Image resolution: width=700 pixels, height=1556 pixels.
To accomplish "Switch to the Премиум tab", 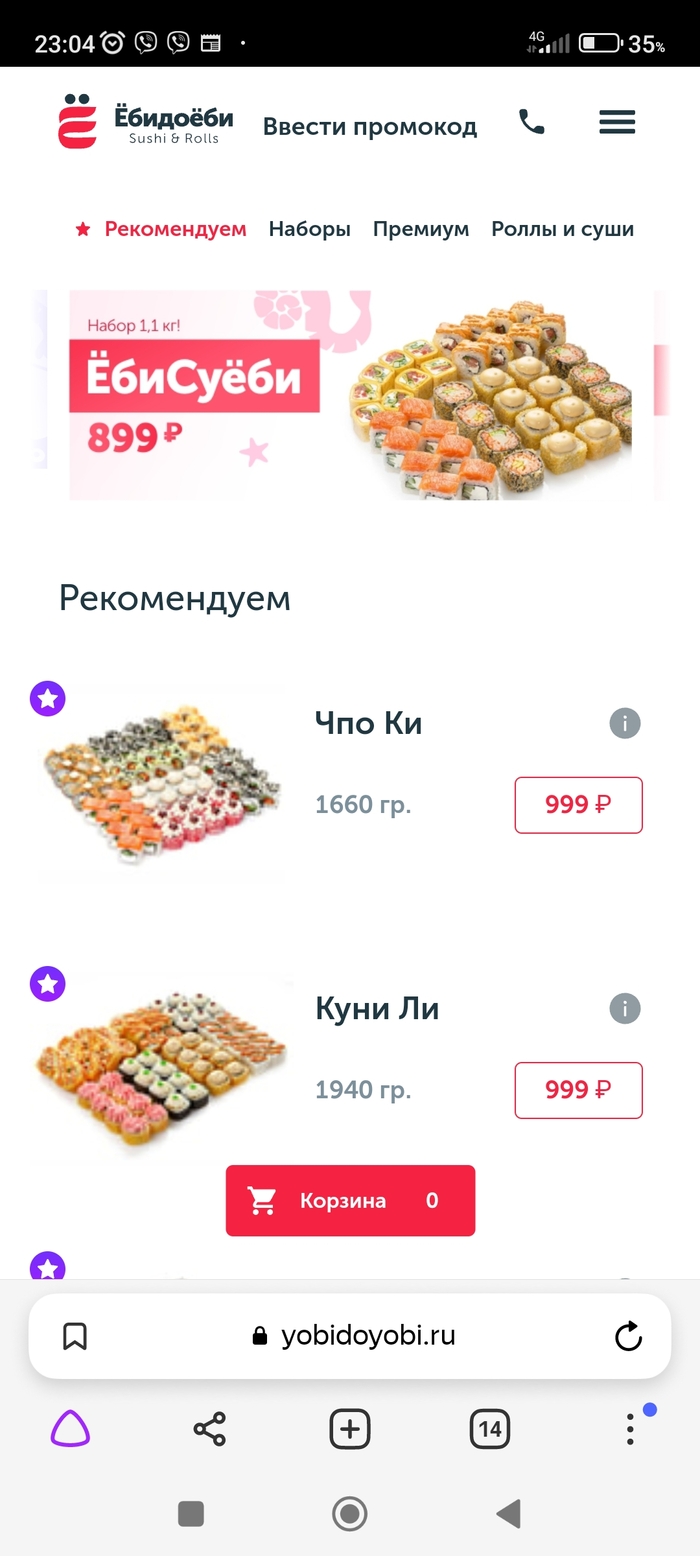I will [421, 229].
